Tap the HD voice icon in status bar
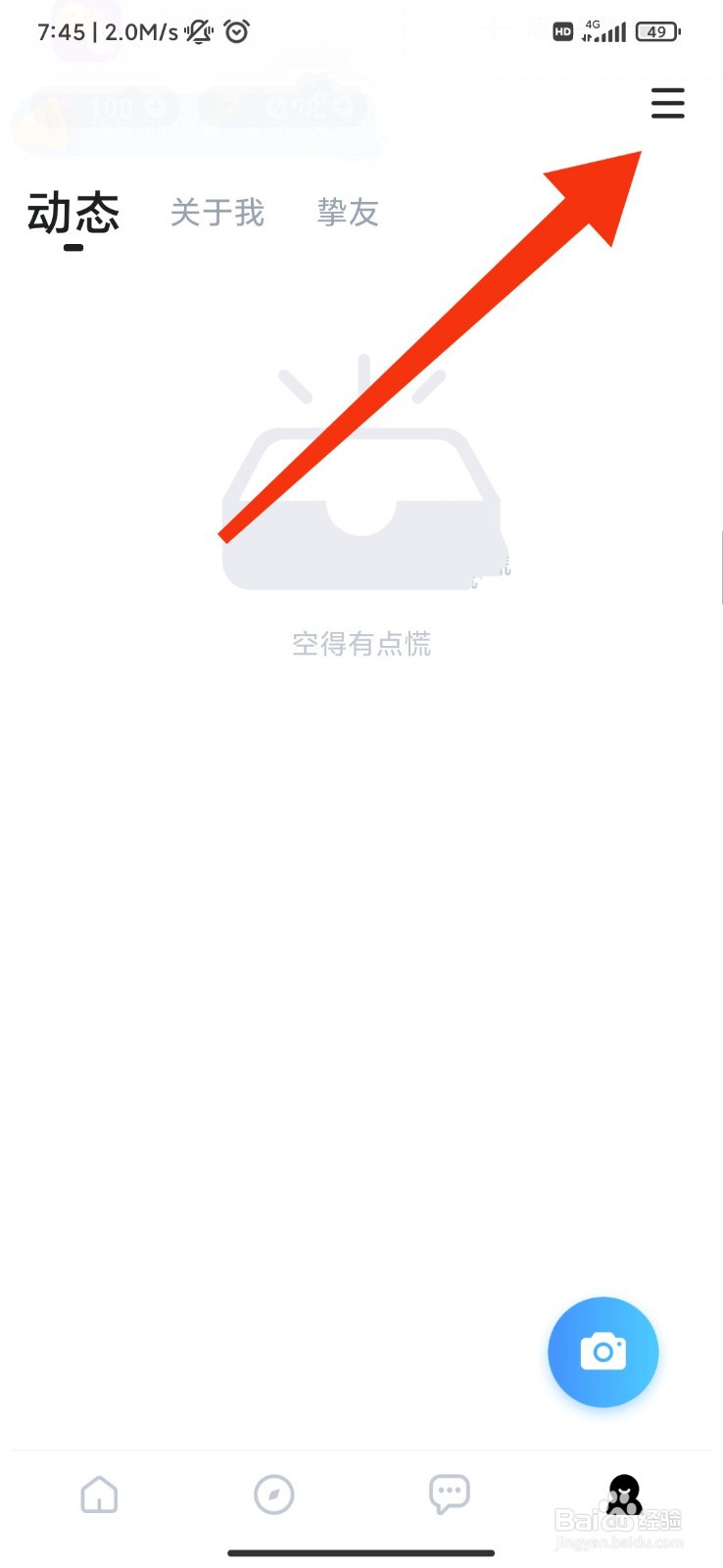This screenshot has height=1568, width=723. 561,31
